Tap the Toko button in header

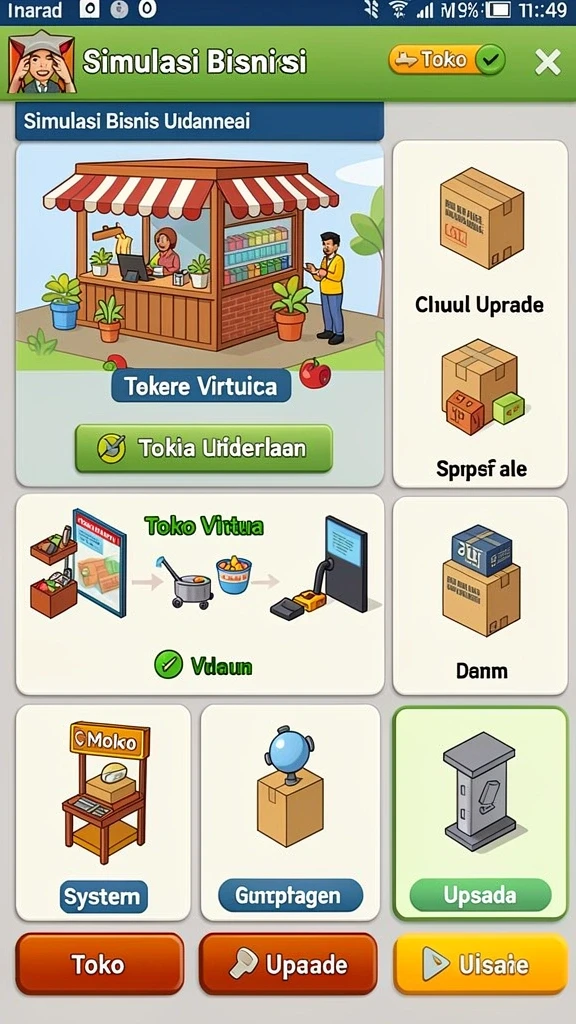coord(447,61)
